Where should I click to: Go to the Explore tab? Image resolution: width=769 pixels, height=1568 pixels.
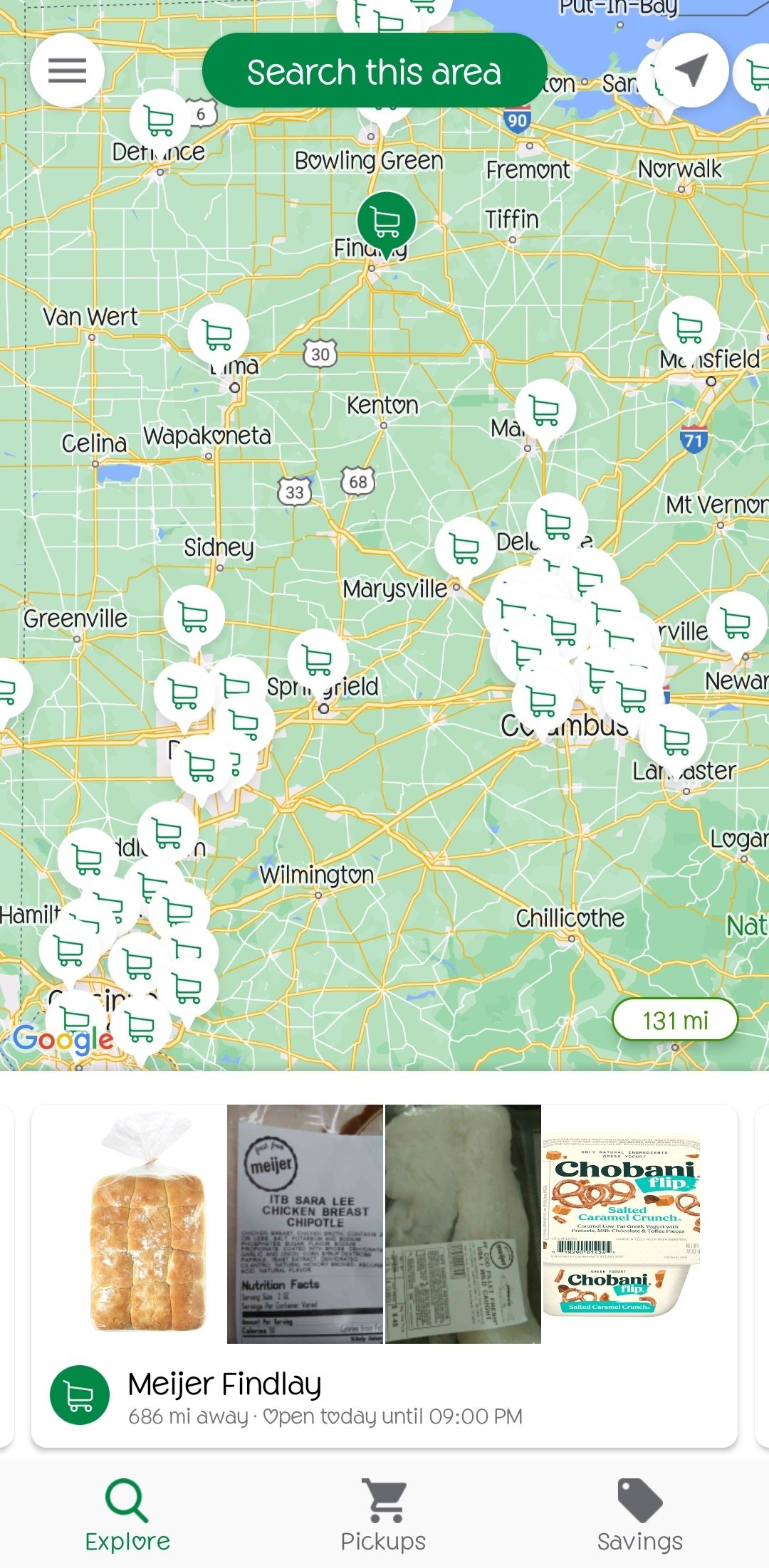(x=127, y=1515)
